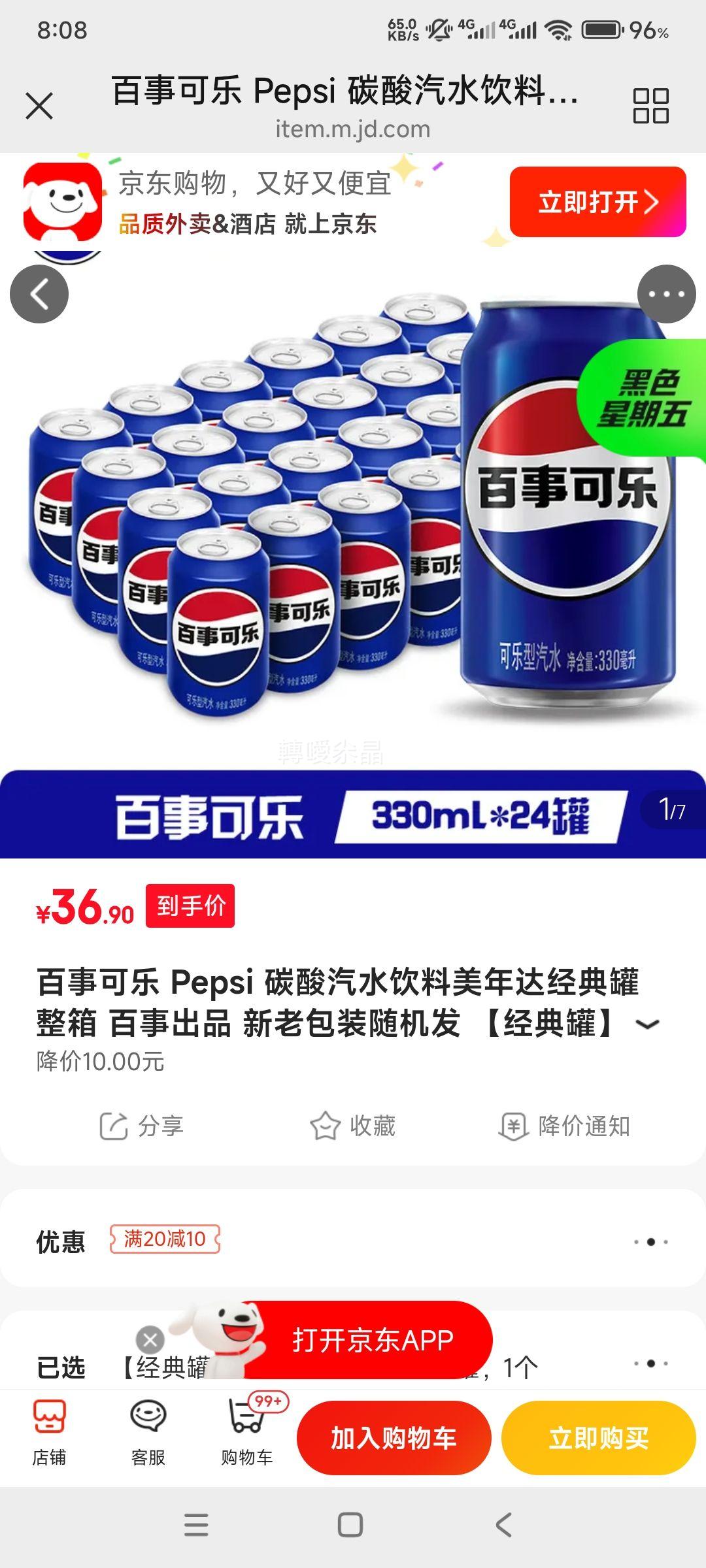
Task: Open the JD app via 立即打开
Action: [x=596, y=203]
